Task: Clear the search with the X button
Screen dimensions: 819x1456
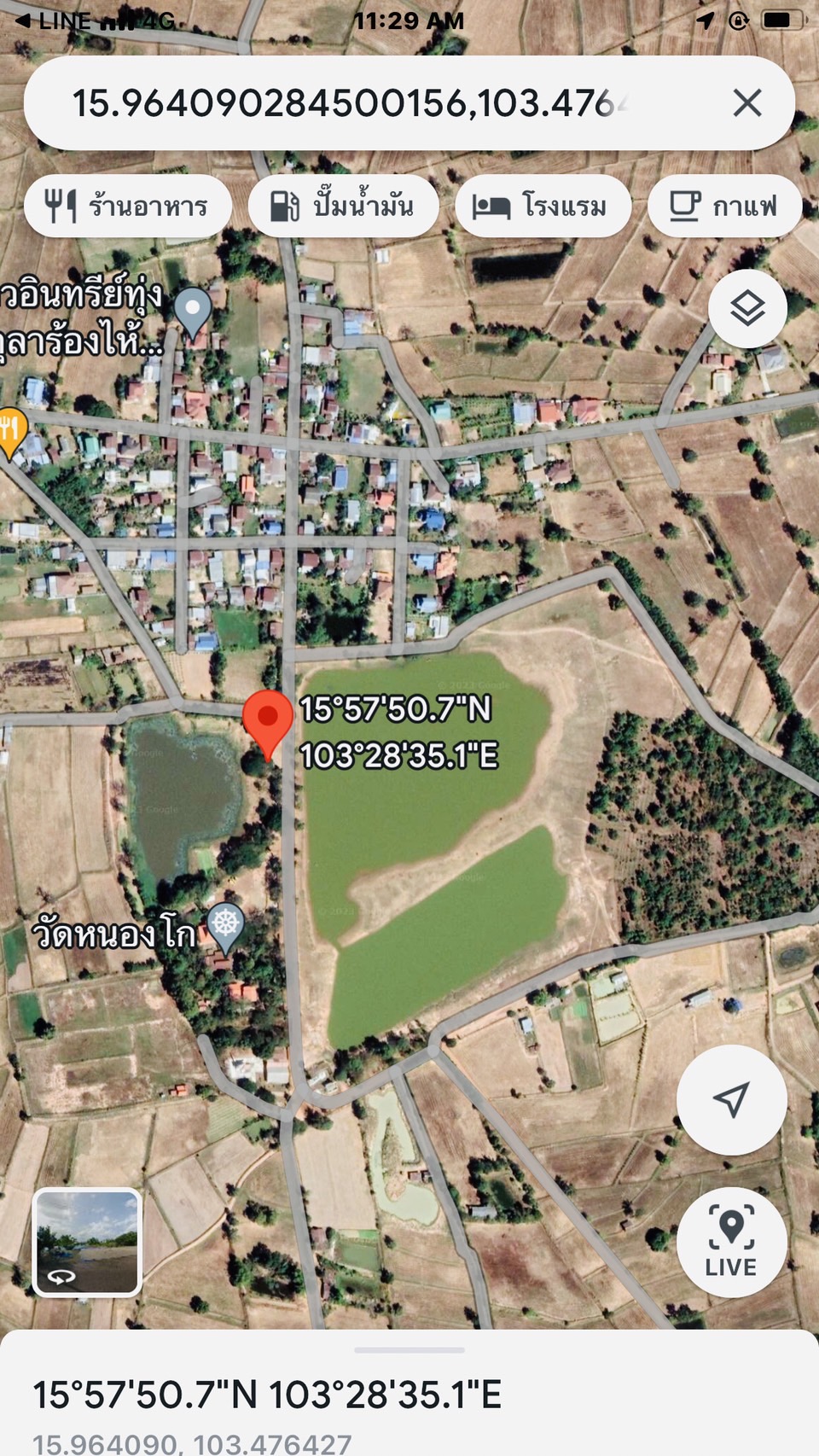Action: (x=746, y=103)
